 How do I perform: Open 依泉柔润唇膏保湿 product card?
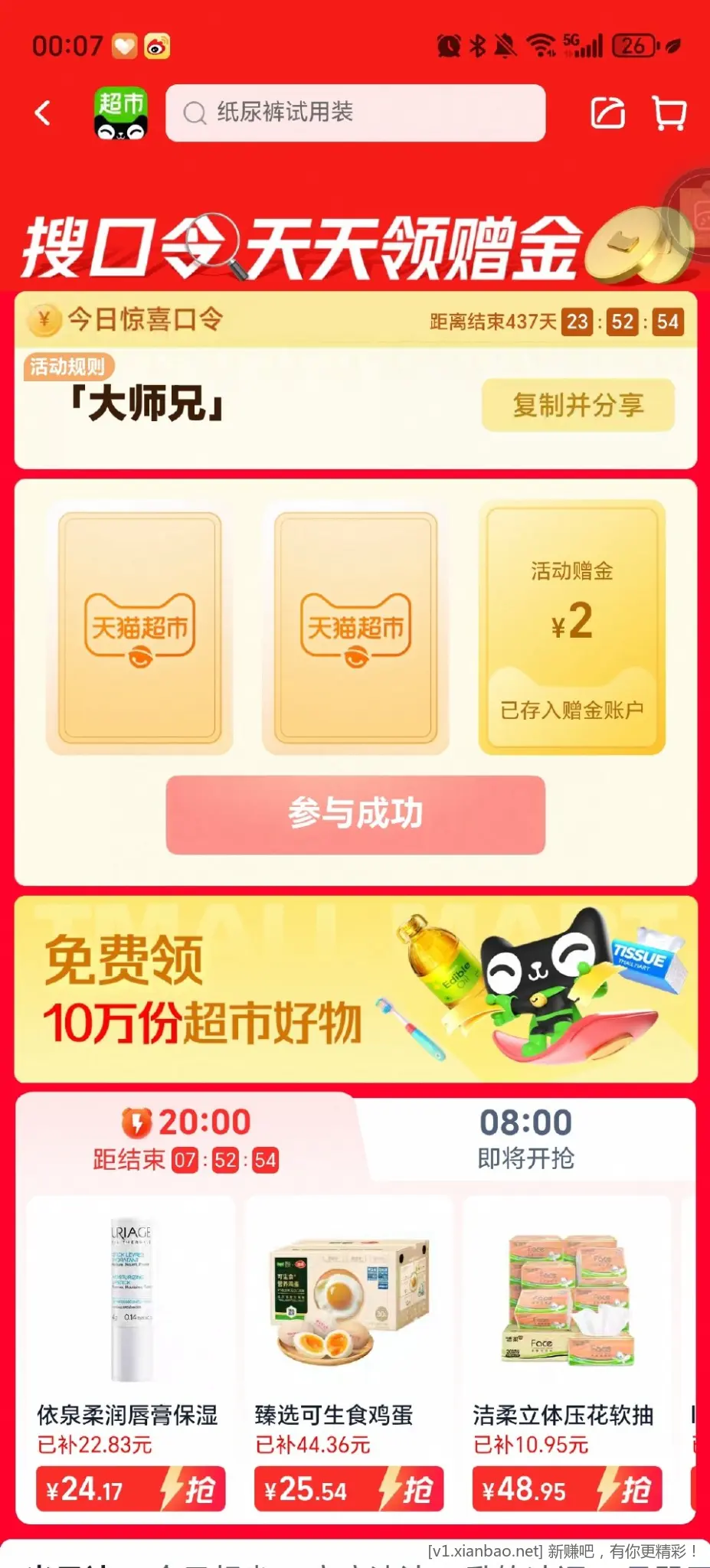pos(130,1317)
